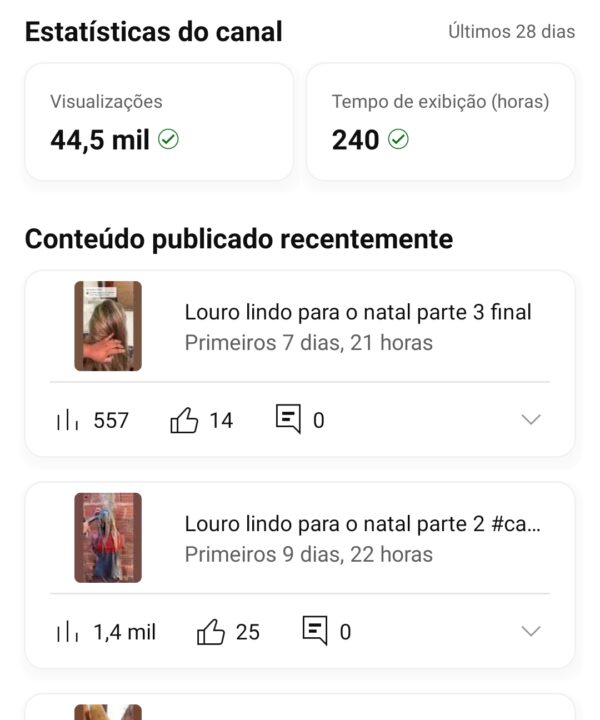Image resolution: width=600 pixels, height=720 pixels.
Task: Expand details for parte 2 video
Action: click(531, 631)
